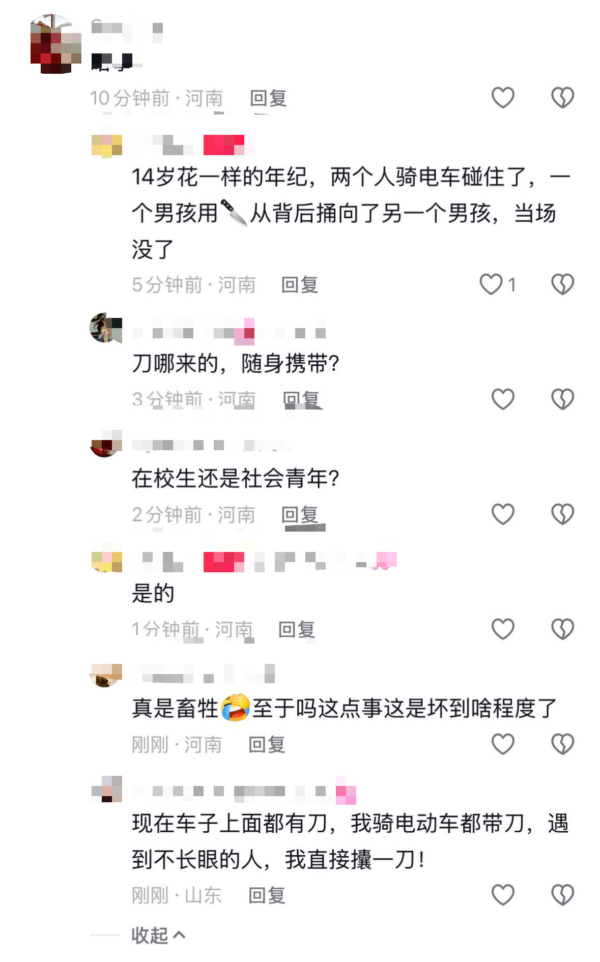This screenshot has width=600, height=962.
Task: Collapse the replies with 收起
Action: coord(158,935)
